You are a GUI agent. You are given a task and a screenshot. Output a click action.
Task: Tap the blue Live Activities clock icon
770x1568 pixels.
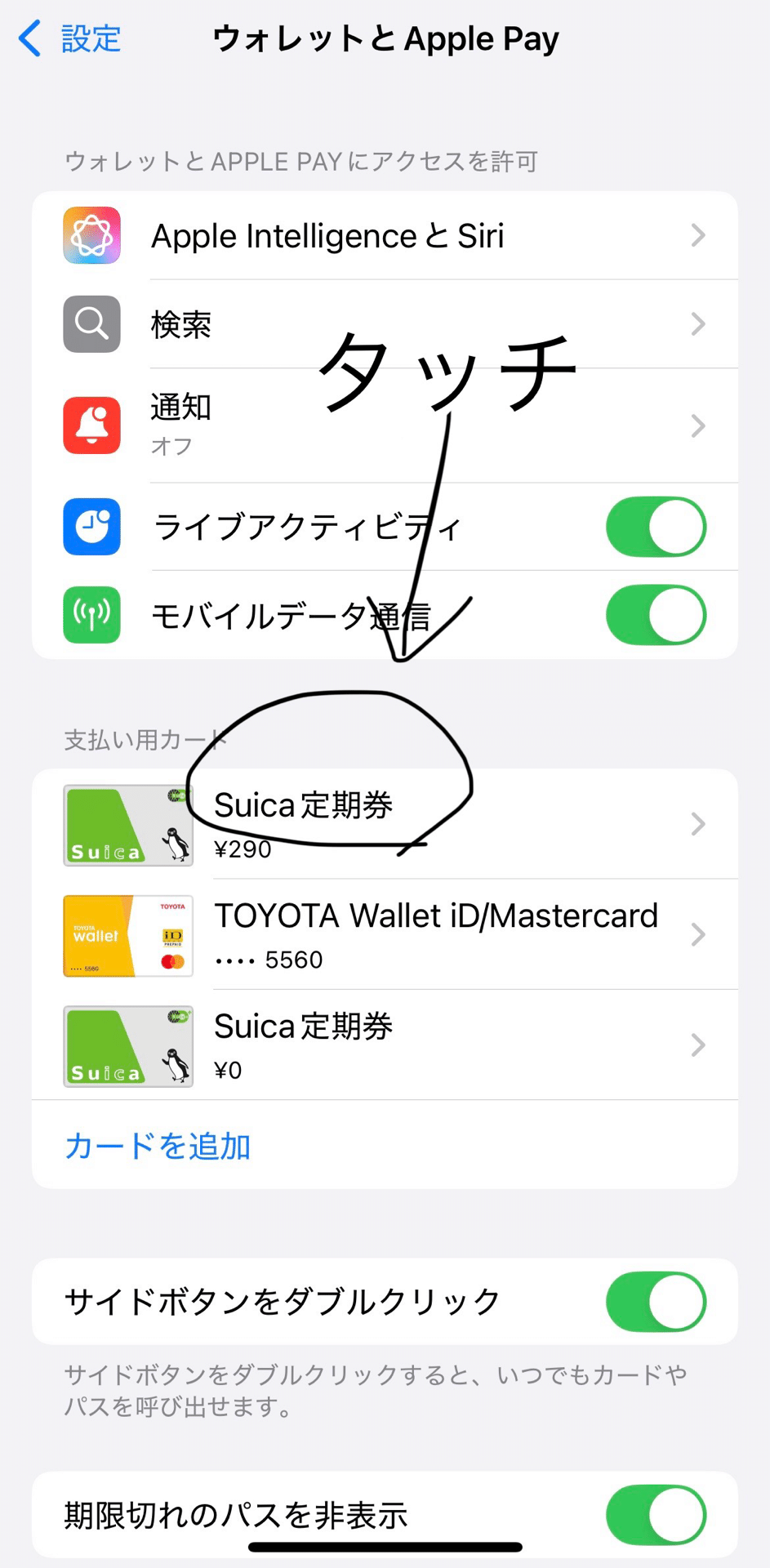coord(91,527)
